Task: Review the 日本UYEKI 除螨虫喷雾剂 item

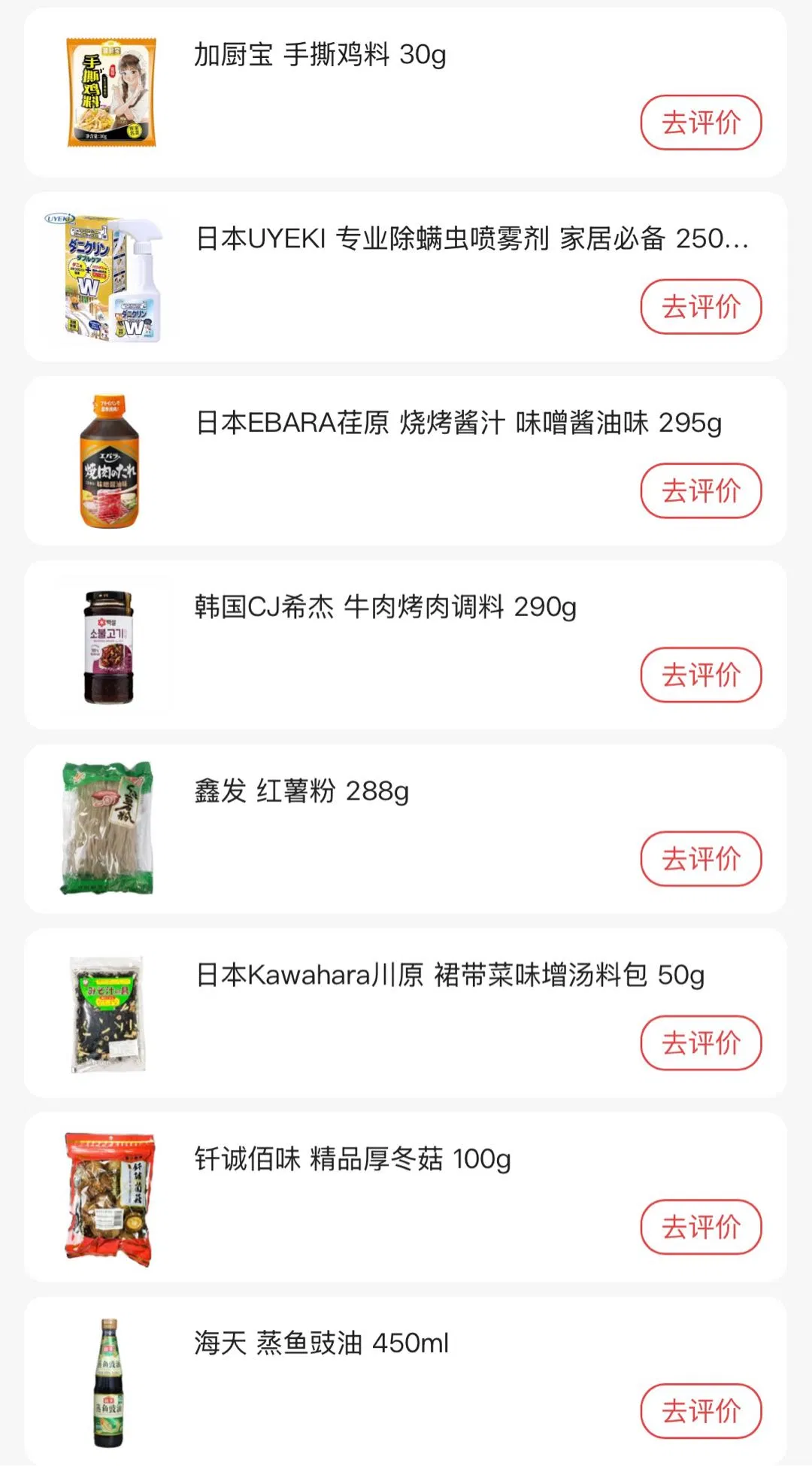Action: (701, 307)
